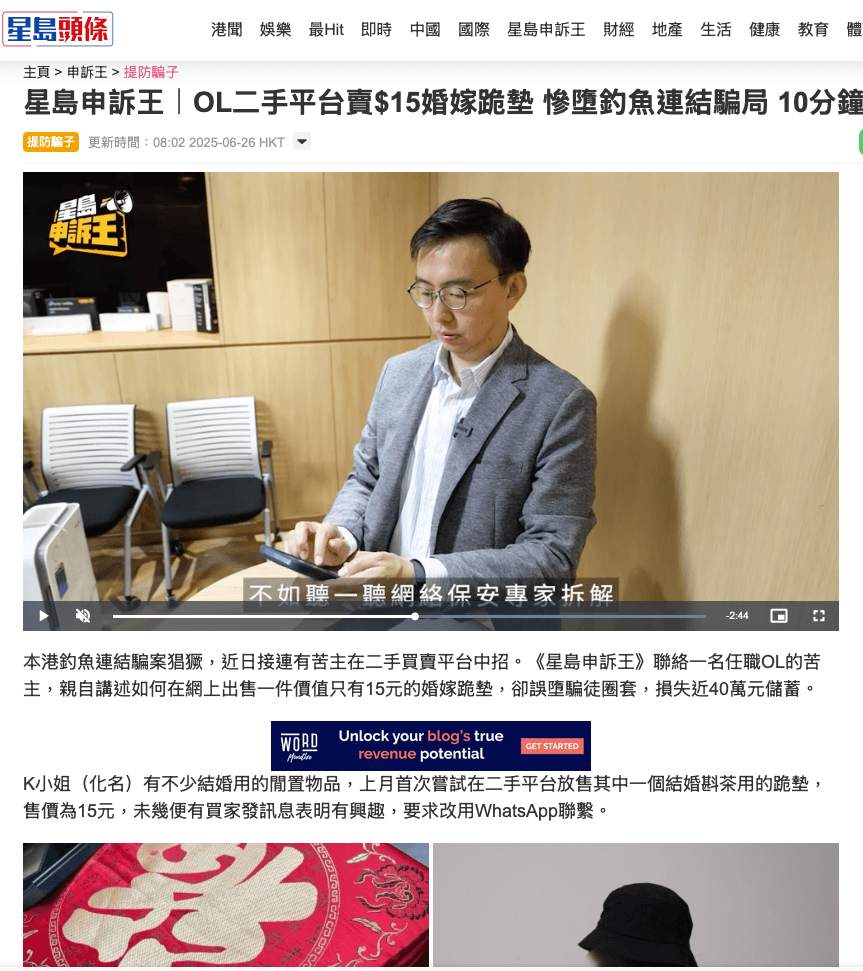Open the 生活 section
This screenshot has width=863, height=971.
pyautogui.click(x=716, y=30)
